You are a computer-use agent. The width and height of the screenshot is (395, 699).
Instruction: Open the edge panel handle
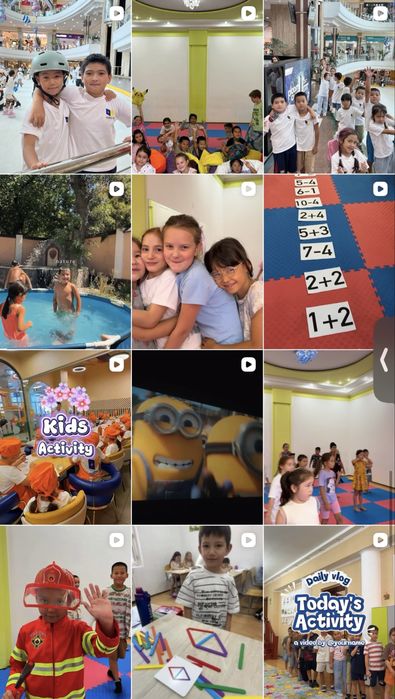(384, 360)
